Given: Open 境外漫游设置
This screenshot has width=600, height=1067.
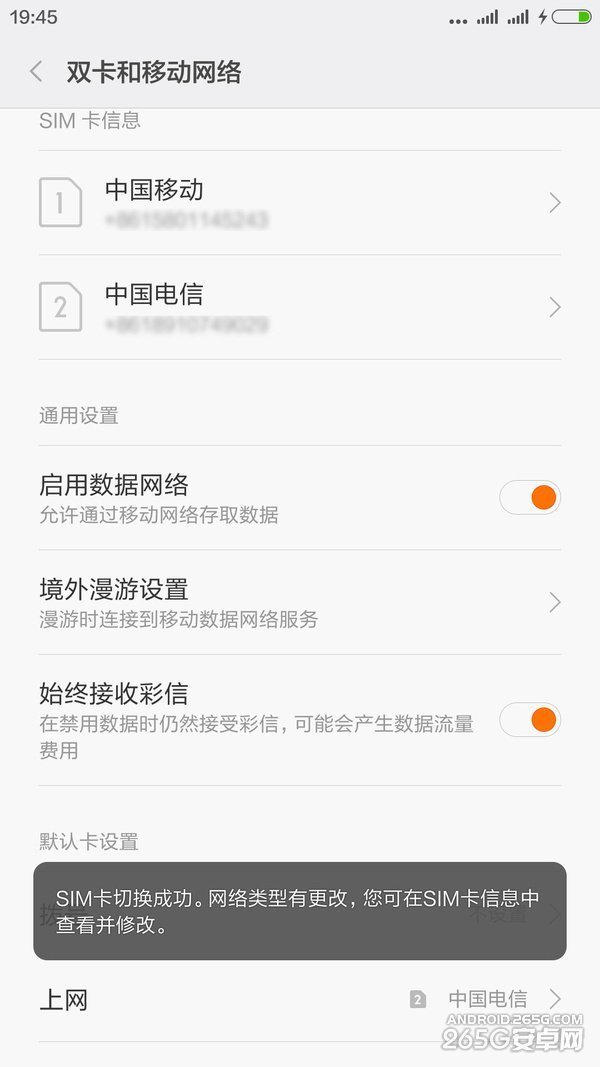Looking at the screenshot, I should (x=300, y=602).
